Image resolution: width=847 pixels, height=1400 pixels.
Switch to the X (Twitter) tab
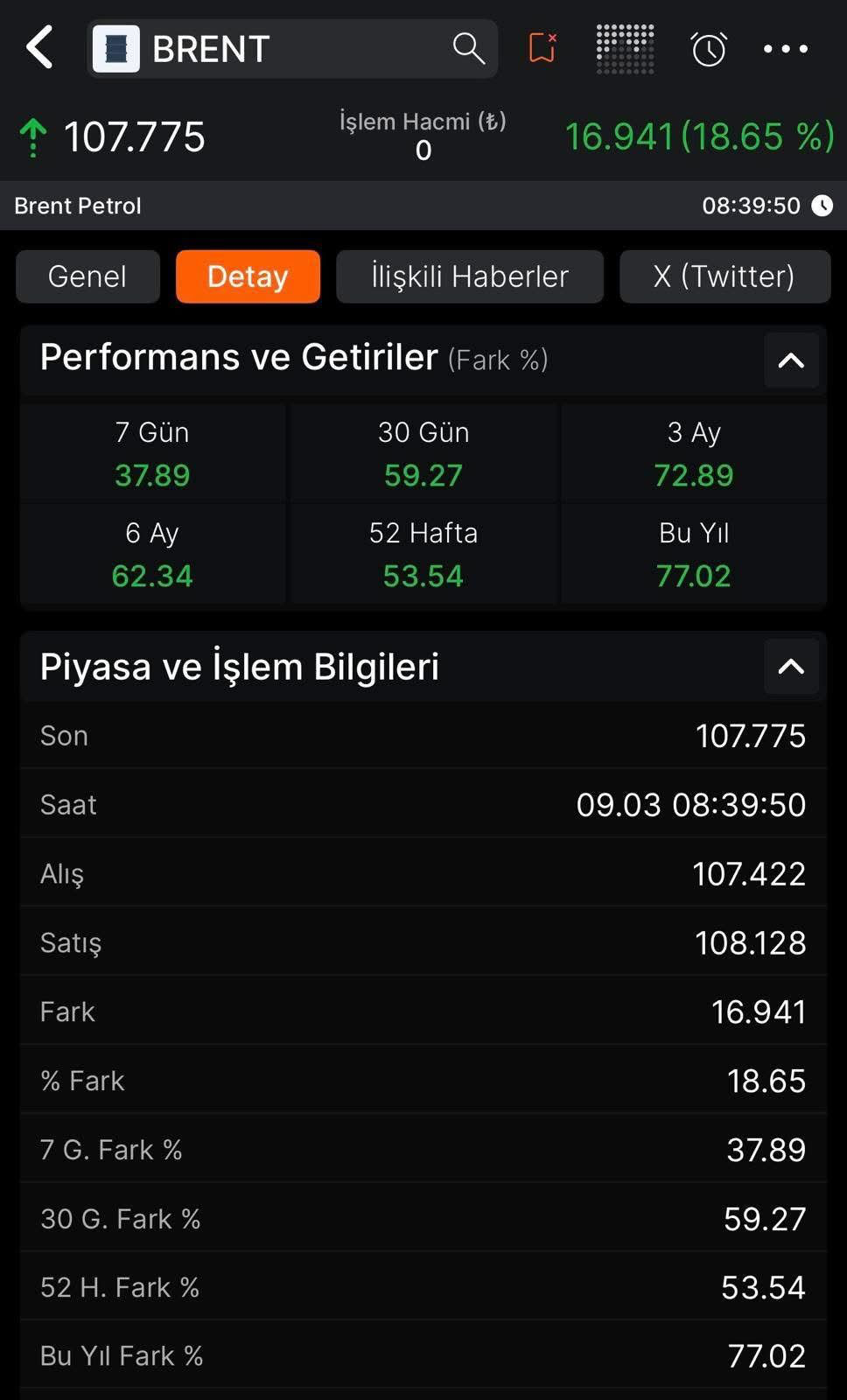[x=724, y=276]
